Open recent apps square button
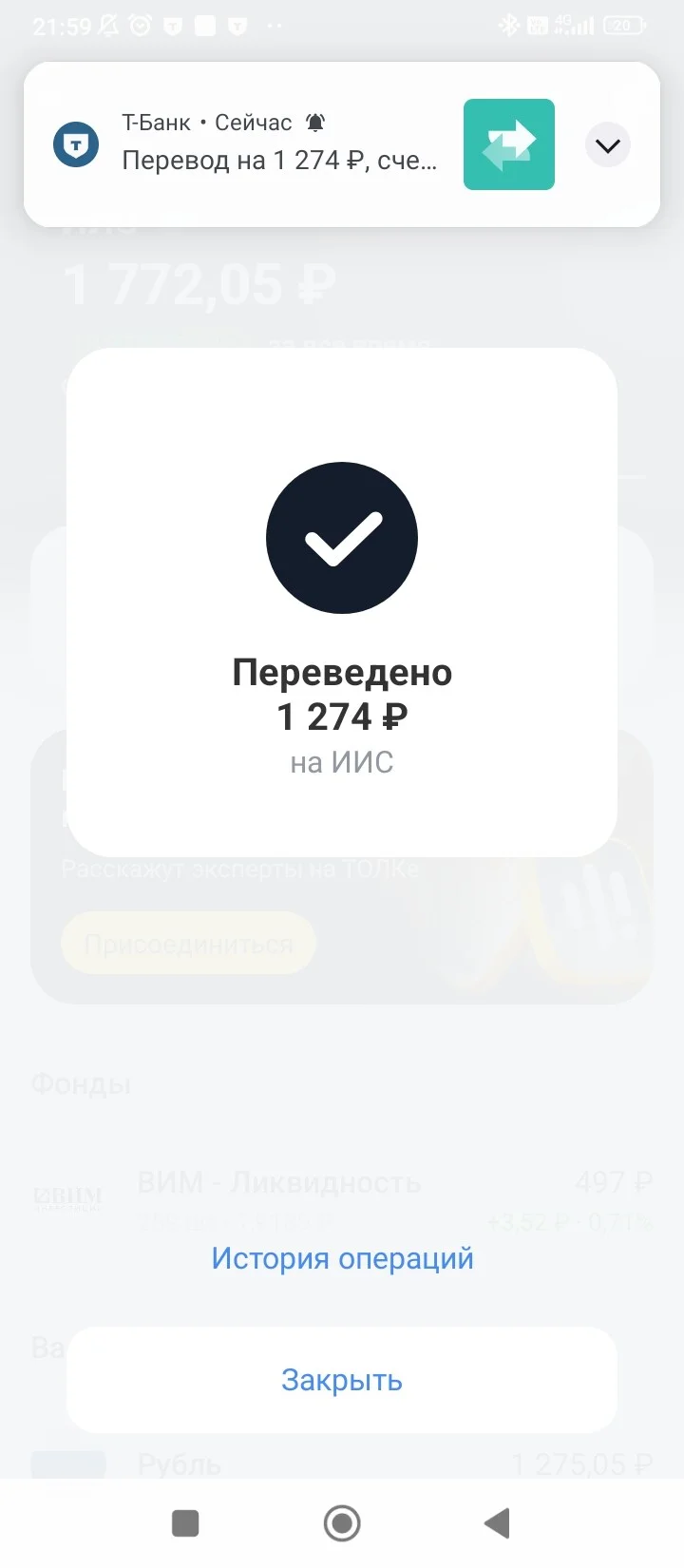The width and height of the screenshot is (684, 1568). 185,1523
